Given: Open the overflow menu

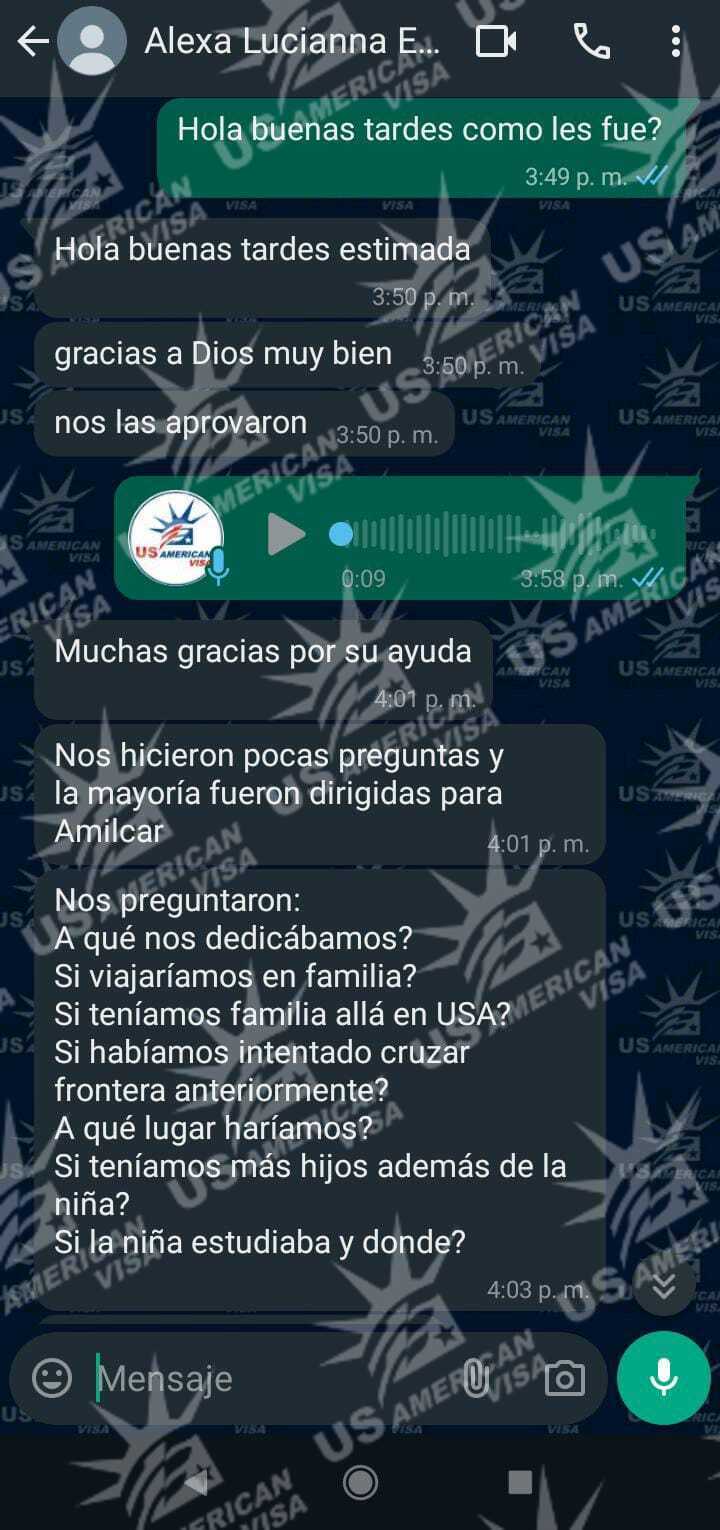Looking at the screenshot, I should tap(676, 42).
